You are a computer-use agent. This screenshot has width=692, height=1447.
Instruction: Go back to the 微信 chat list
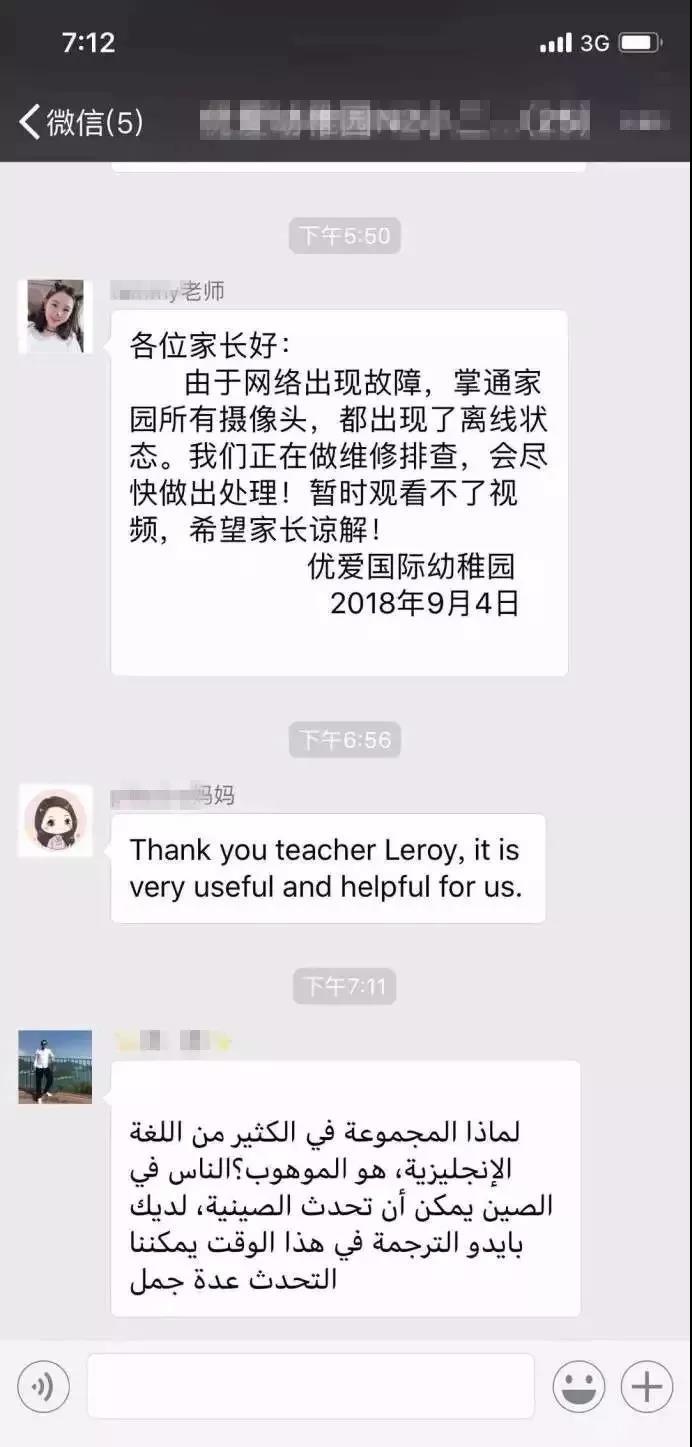point(80,122)
